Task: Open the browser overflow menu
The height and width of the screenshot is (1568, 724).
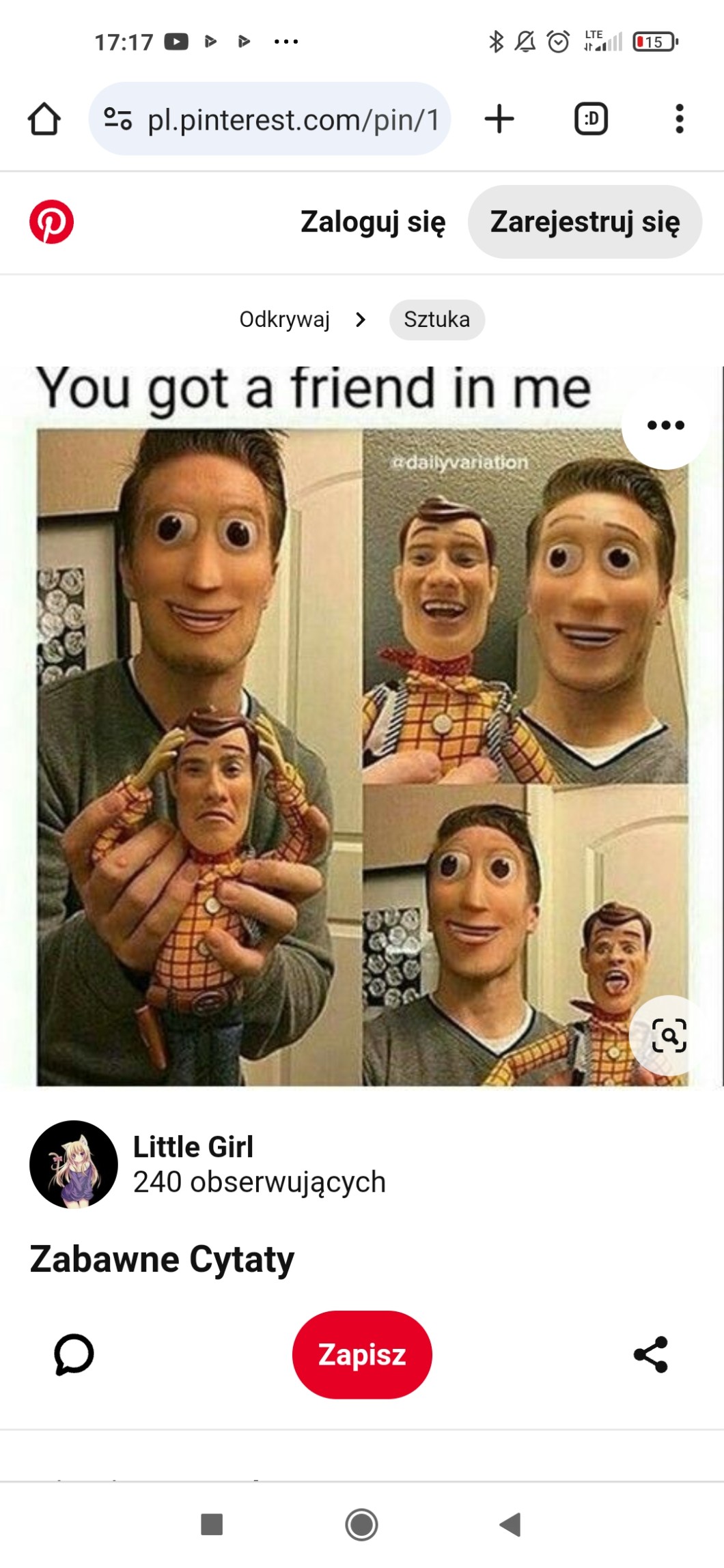Action: 679,119
